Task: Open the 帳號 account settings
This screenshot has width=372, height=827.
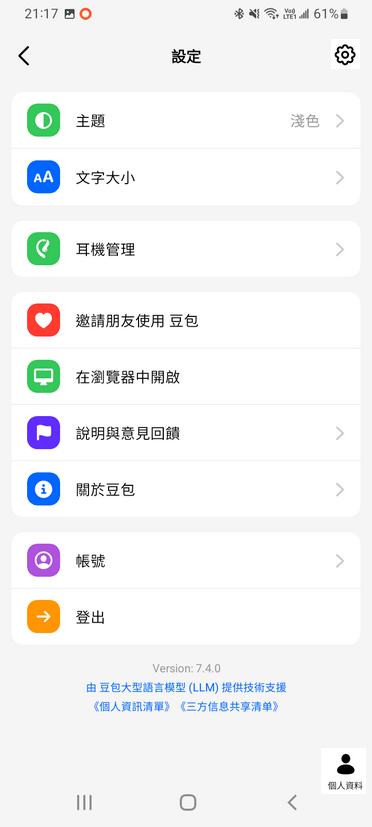Action: (x=186, y=561)
